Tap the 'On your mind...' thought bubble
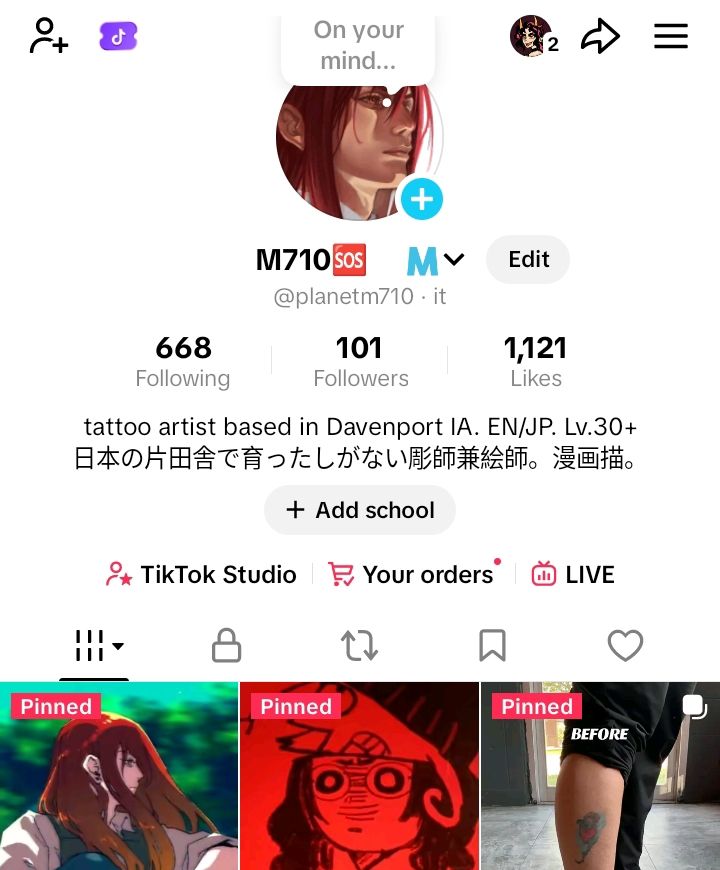This screenshot has height=870, width=720. pos(358,46)
